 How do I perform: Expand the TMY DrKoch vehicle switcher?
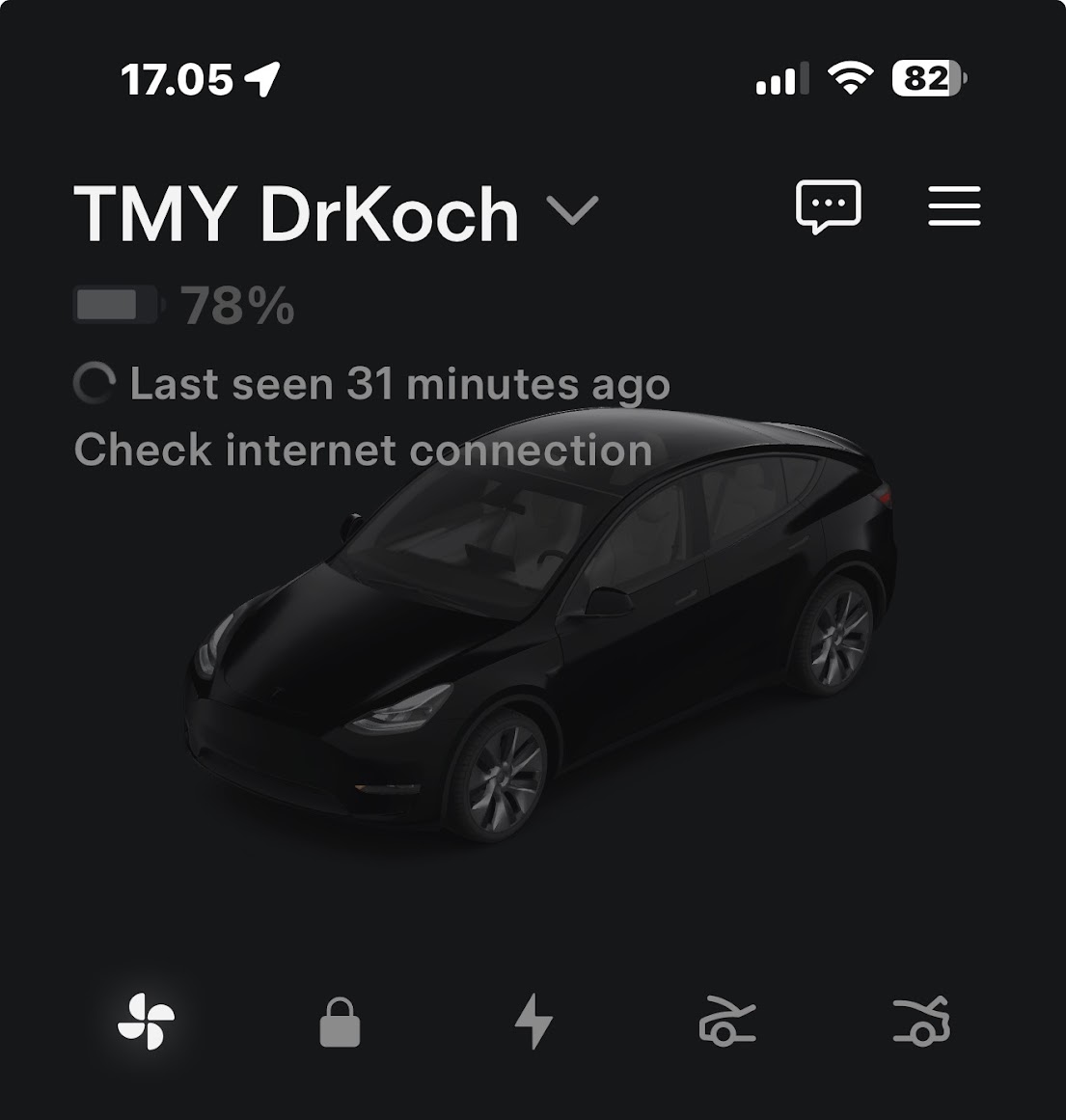point(573,210)
